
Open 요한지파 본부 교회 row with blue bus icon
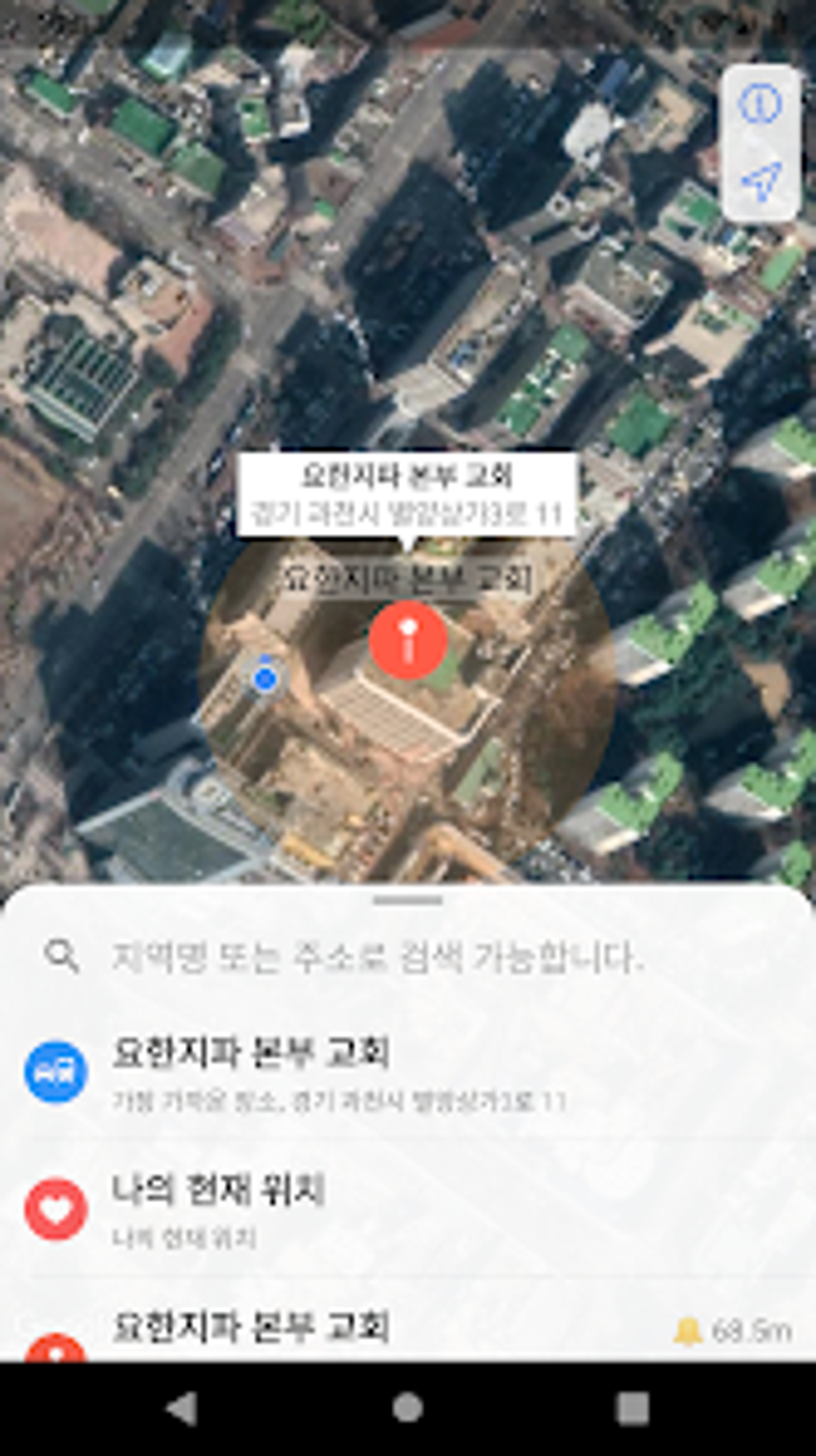336,1073
